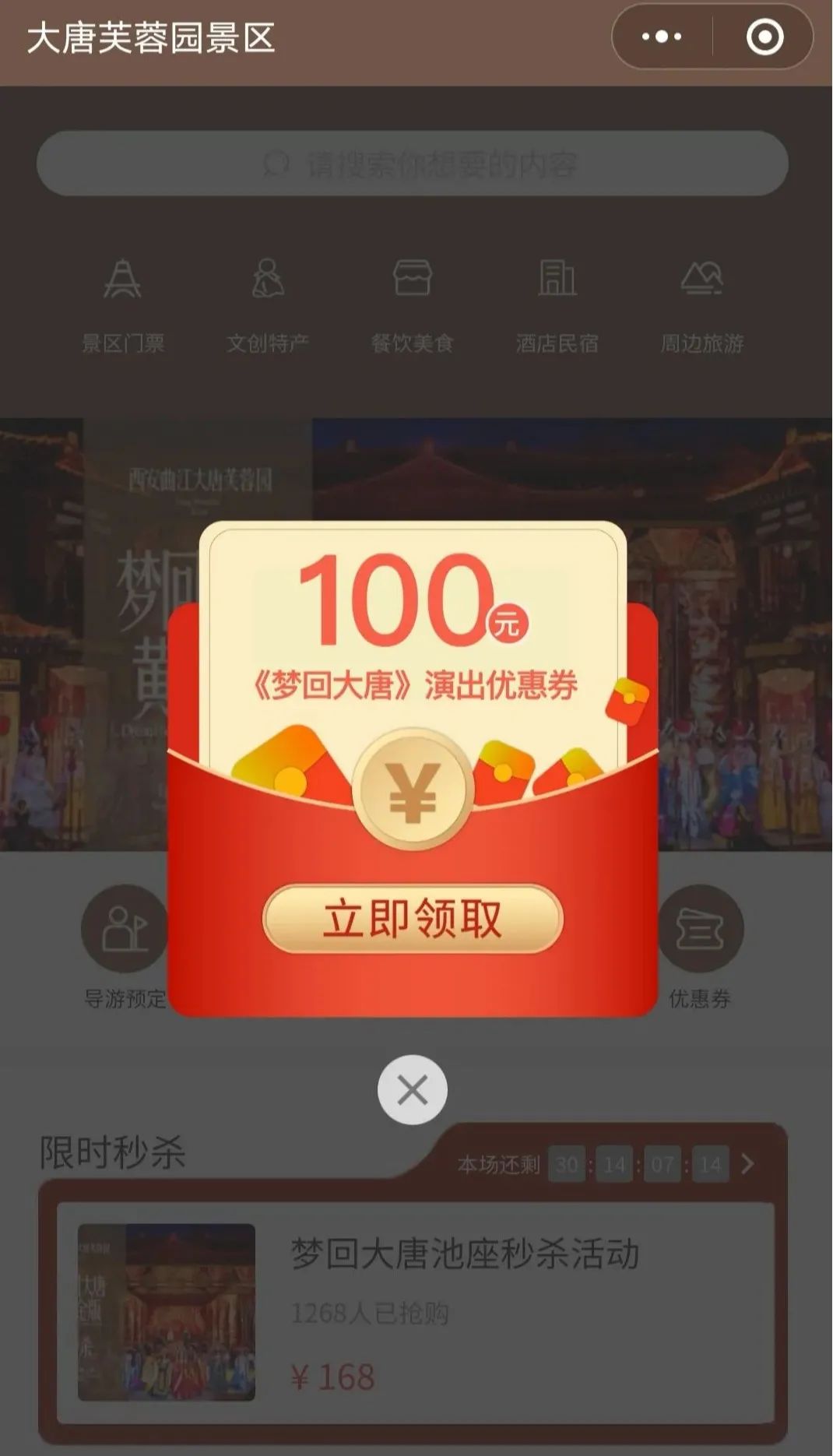Open 导游预定 shortcut
Viewport: 833px width, 1456px height.
click(125, 948)
